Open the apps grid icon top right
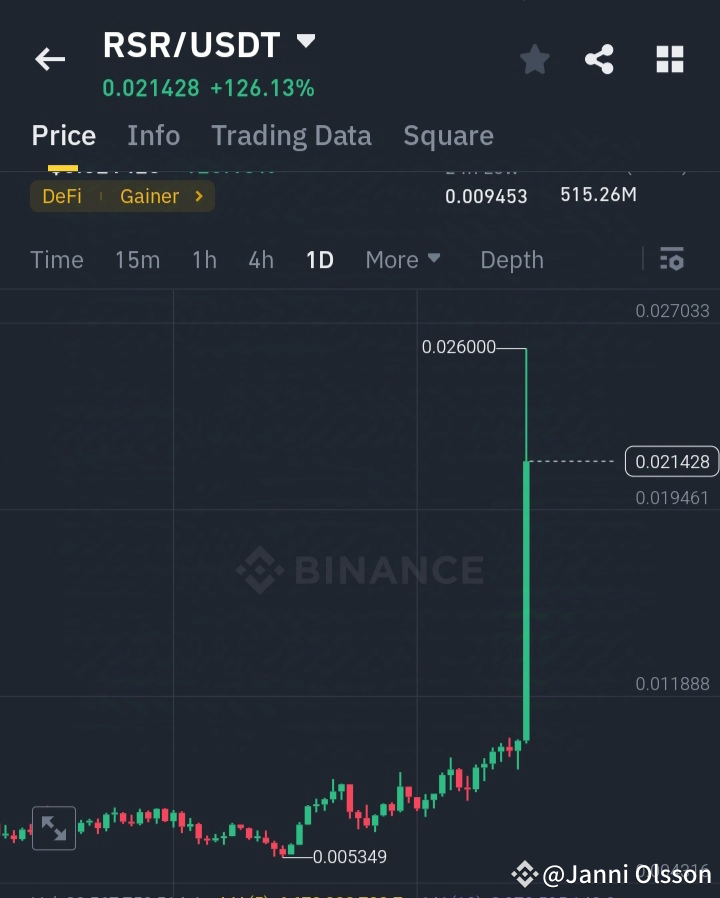The height and width of the screenshot is (898, 720). click(667, 59)
